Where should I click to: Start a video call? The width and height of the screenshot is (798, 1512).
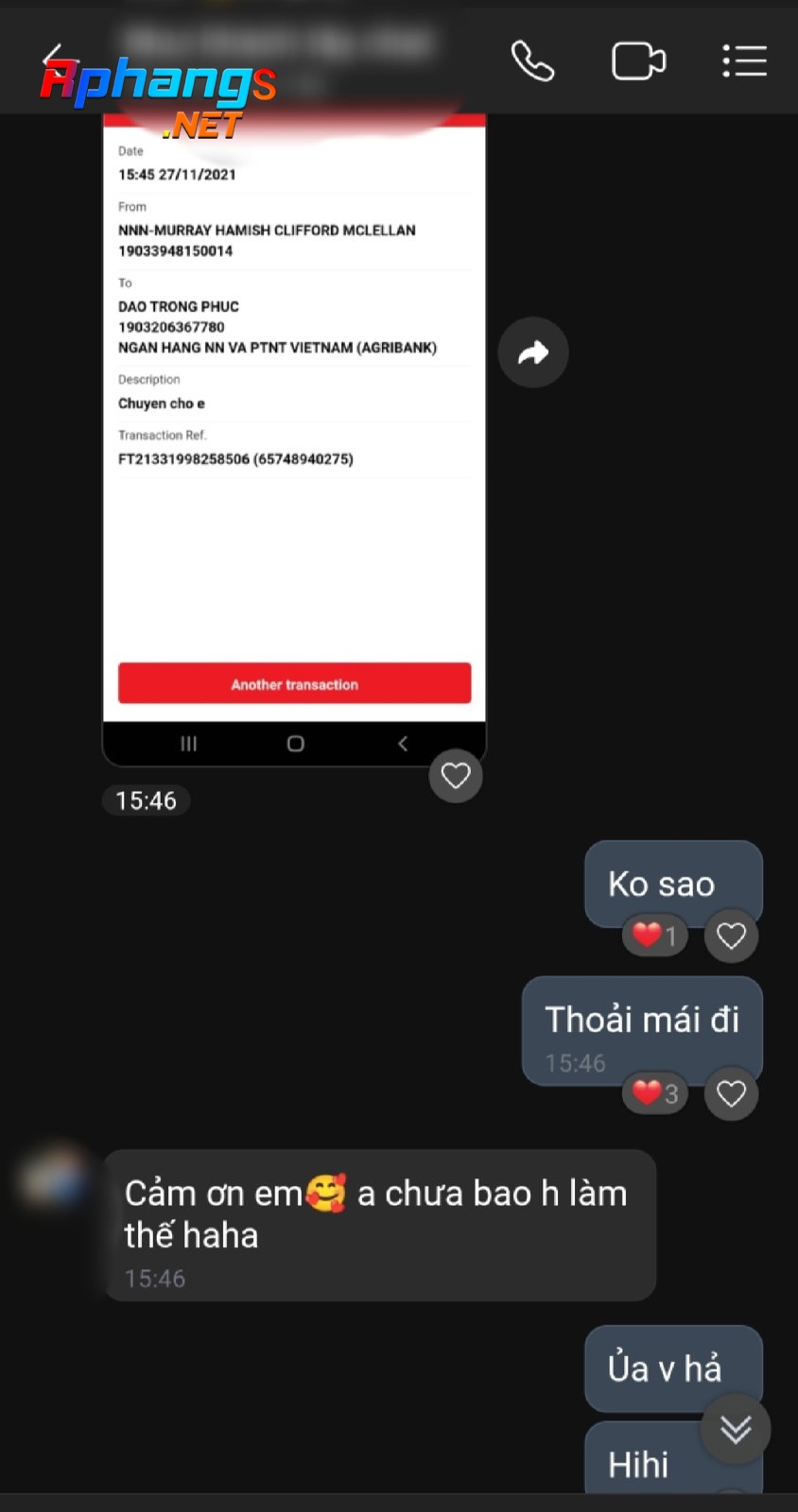pyautogui.click(x=639, y=61)
